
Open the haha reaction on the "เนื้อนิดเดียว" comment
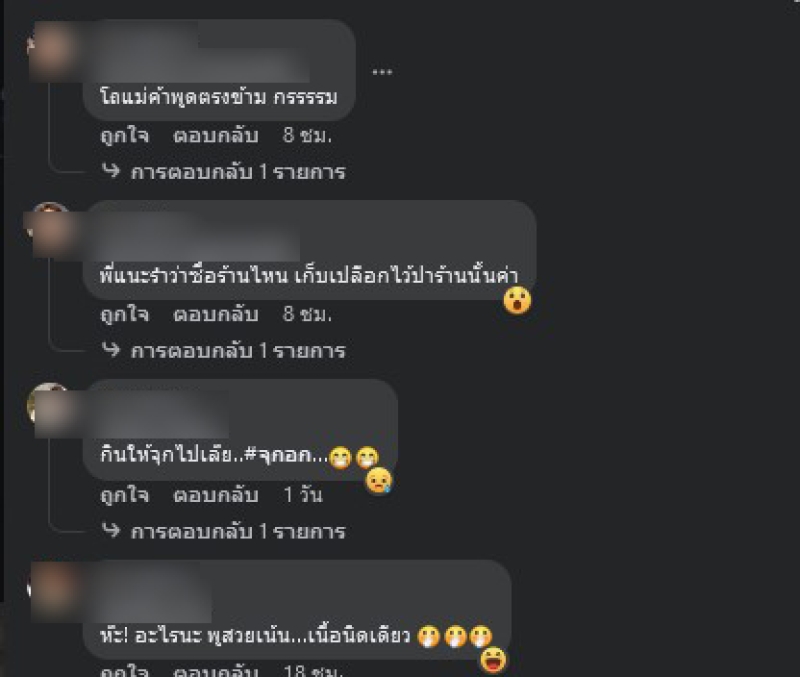point(492,659)
